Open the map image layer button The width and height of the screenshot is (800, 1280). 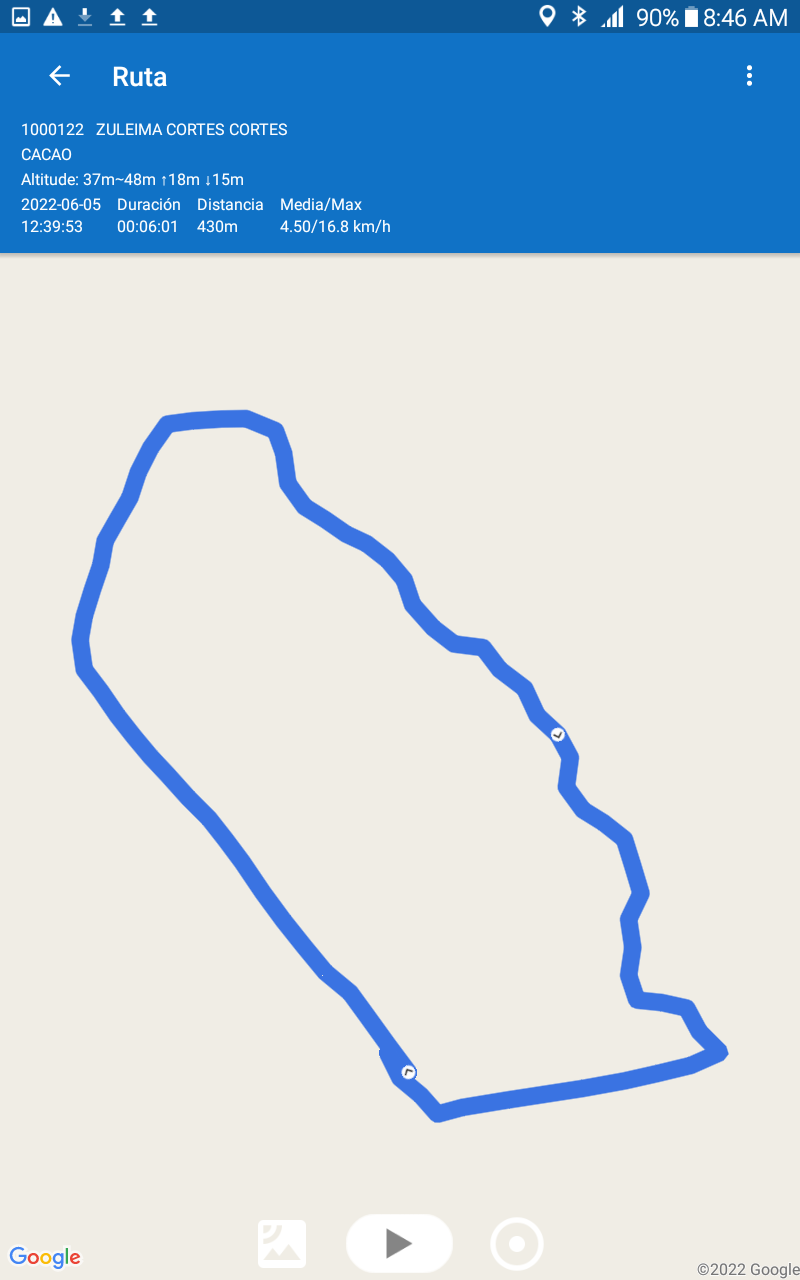[x=282, y=1244]
